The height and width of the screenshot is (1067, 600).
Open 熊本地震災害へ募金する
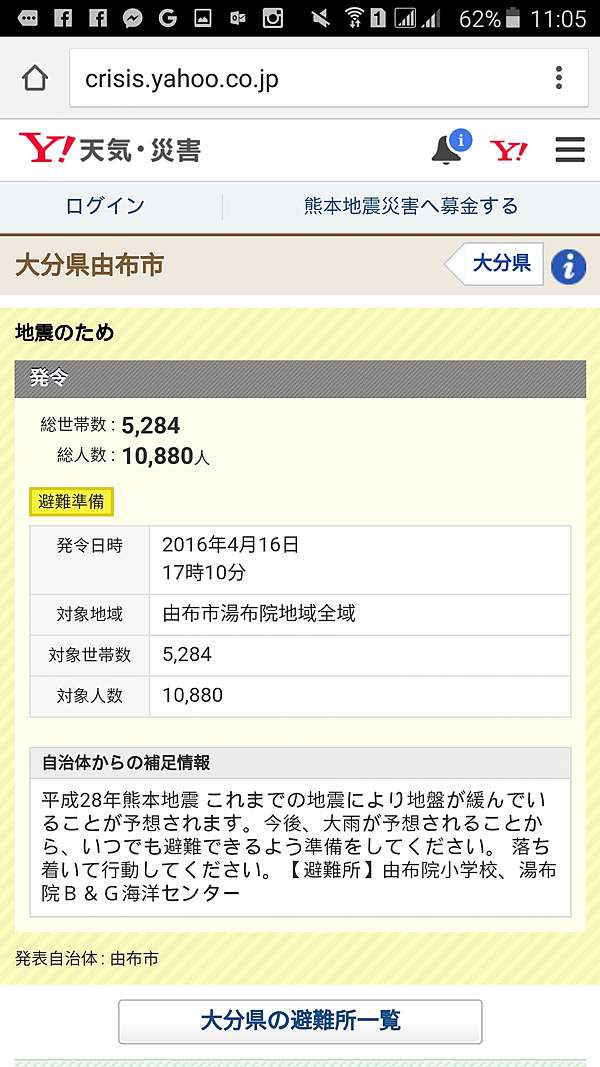pos(411,206)
